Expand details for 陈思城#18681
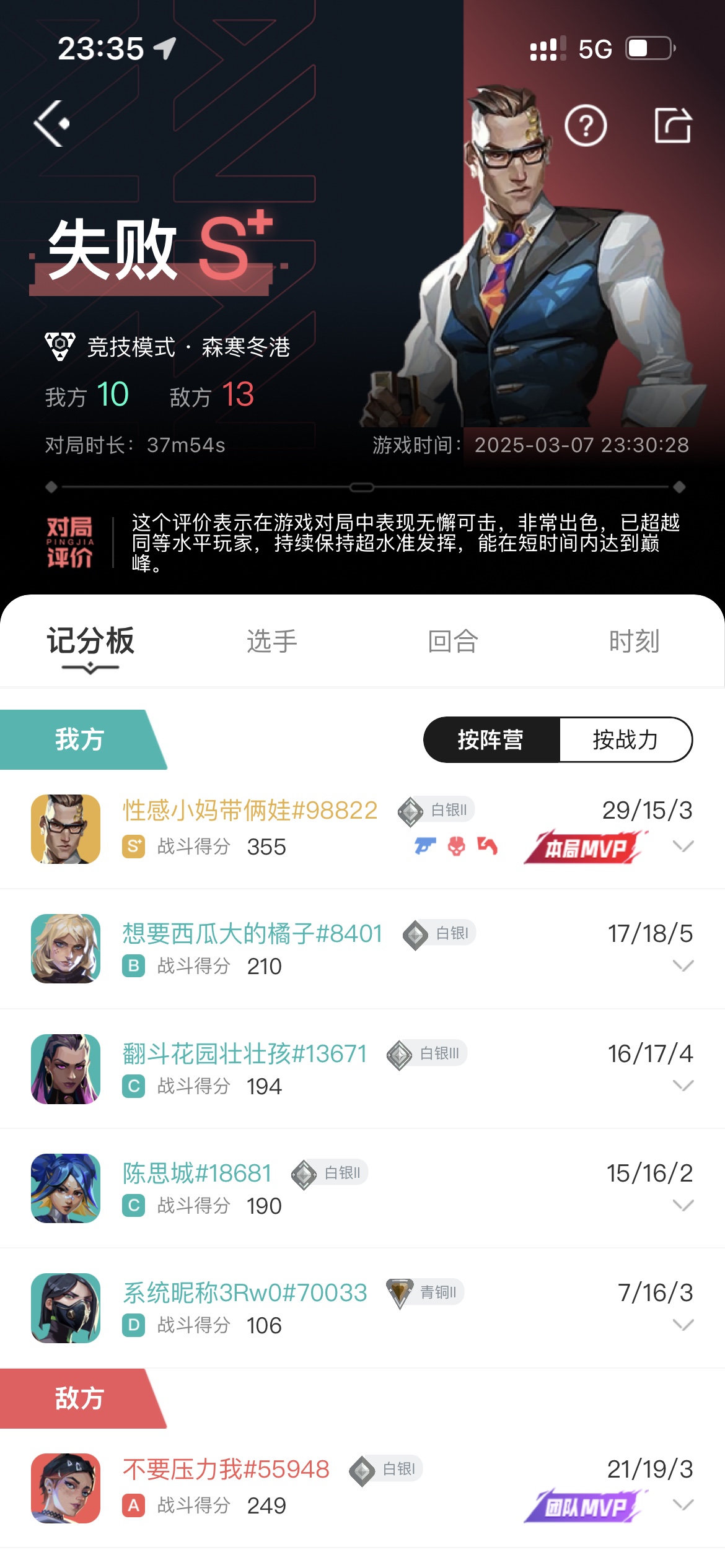725x1568 pixels. tap(683, 1205)
